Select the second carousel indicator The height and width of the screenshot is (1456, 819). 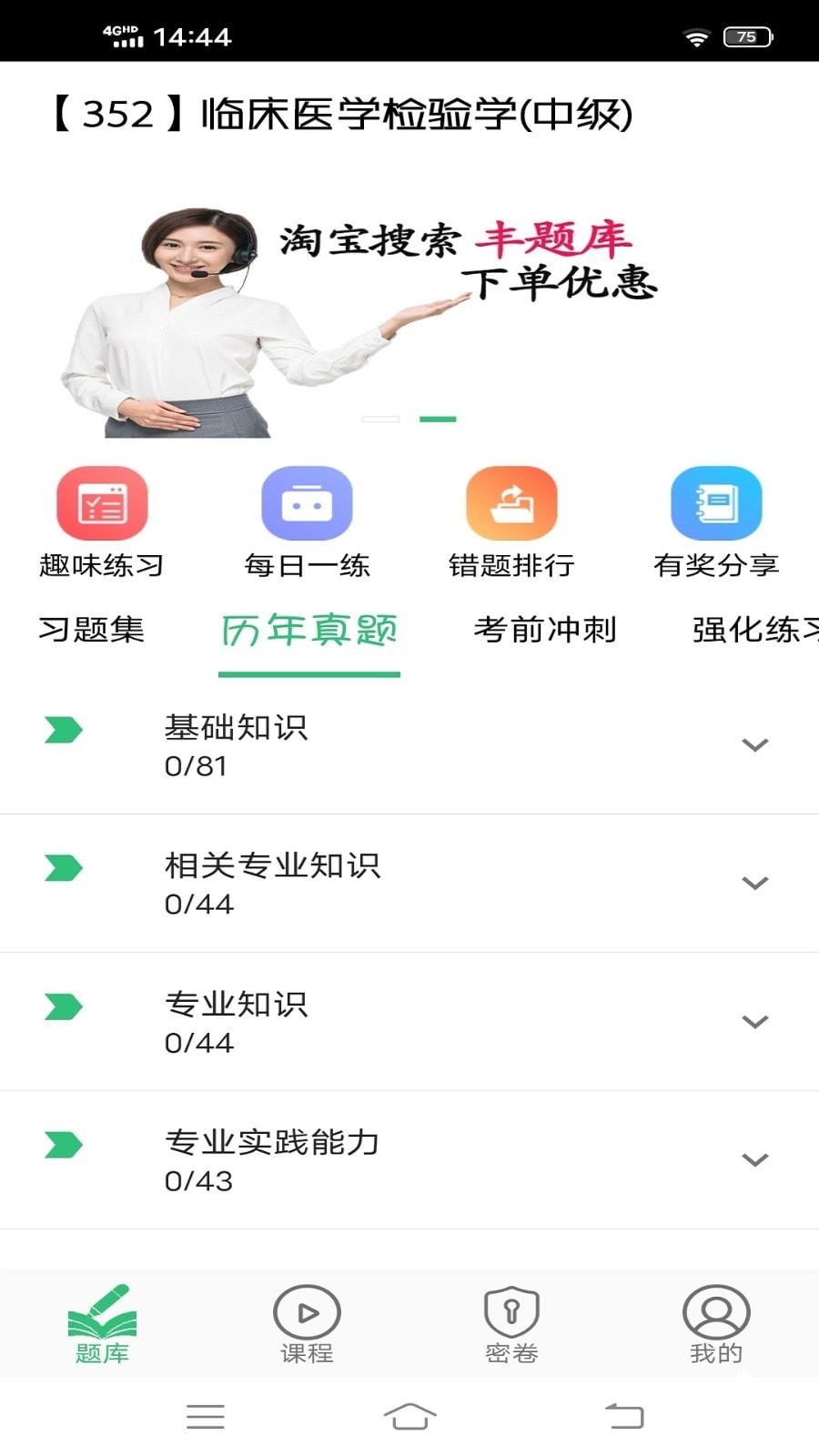436,420
